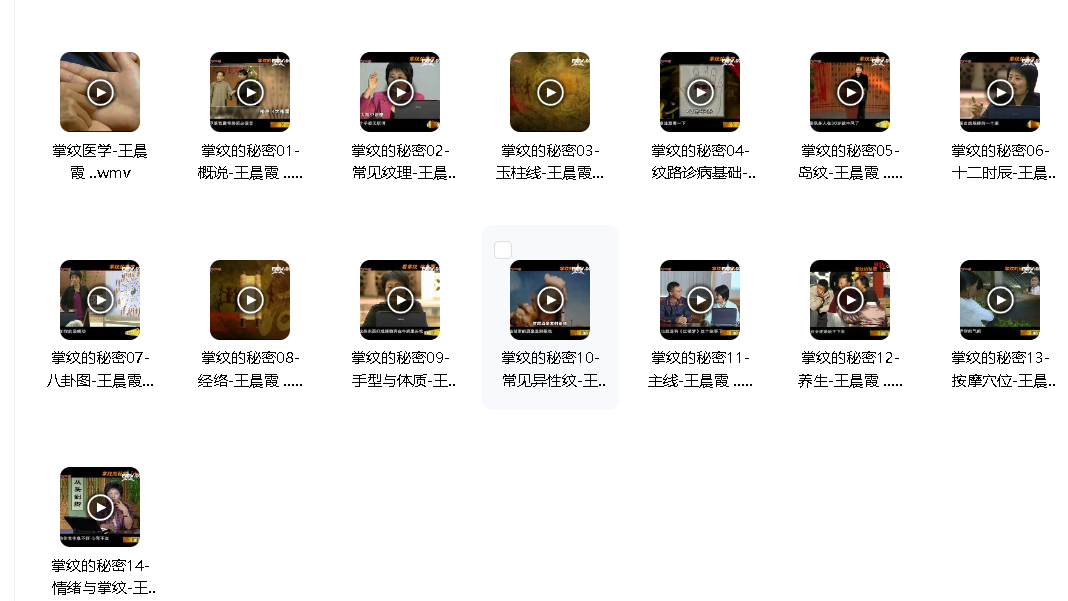Play video 掌纹的秘密05-岛纹
The width and height of the screenshot is (1068, 601).
click(850, 92)
